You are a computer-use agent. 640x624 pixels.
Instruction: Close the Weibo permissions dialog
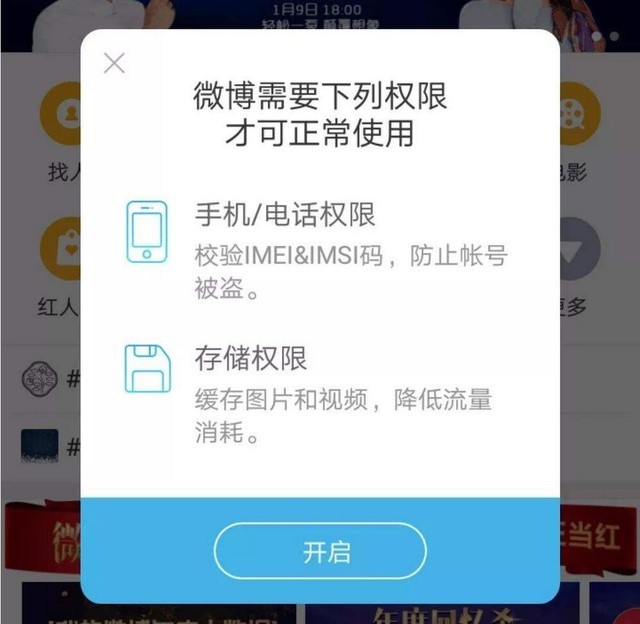(x=114, y=63)
